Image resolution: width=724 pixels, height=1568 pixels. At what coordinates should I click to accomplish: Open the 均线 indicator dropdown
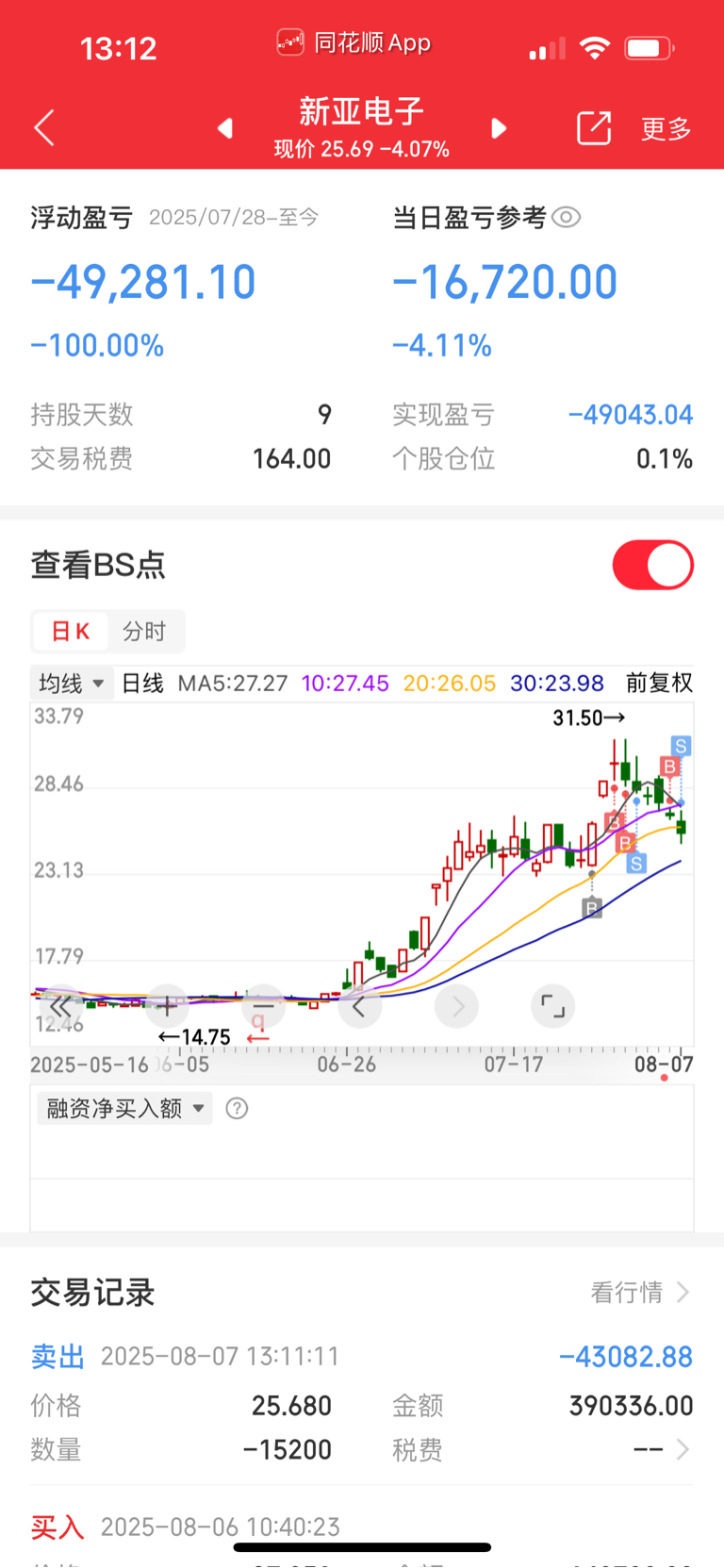pyautogui.click(x=72, y=683)
